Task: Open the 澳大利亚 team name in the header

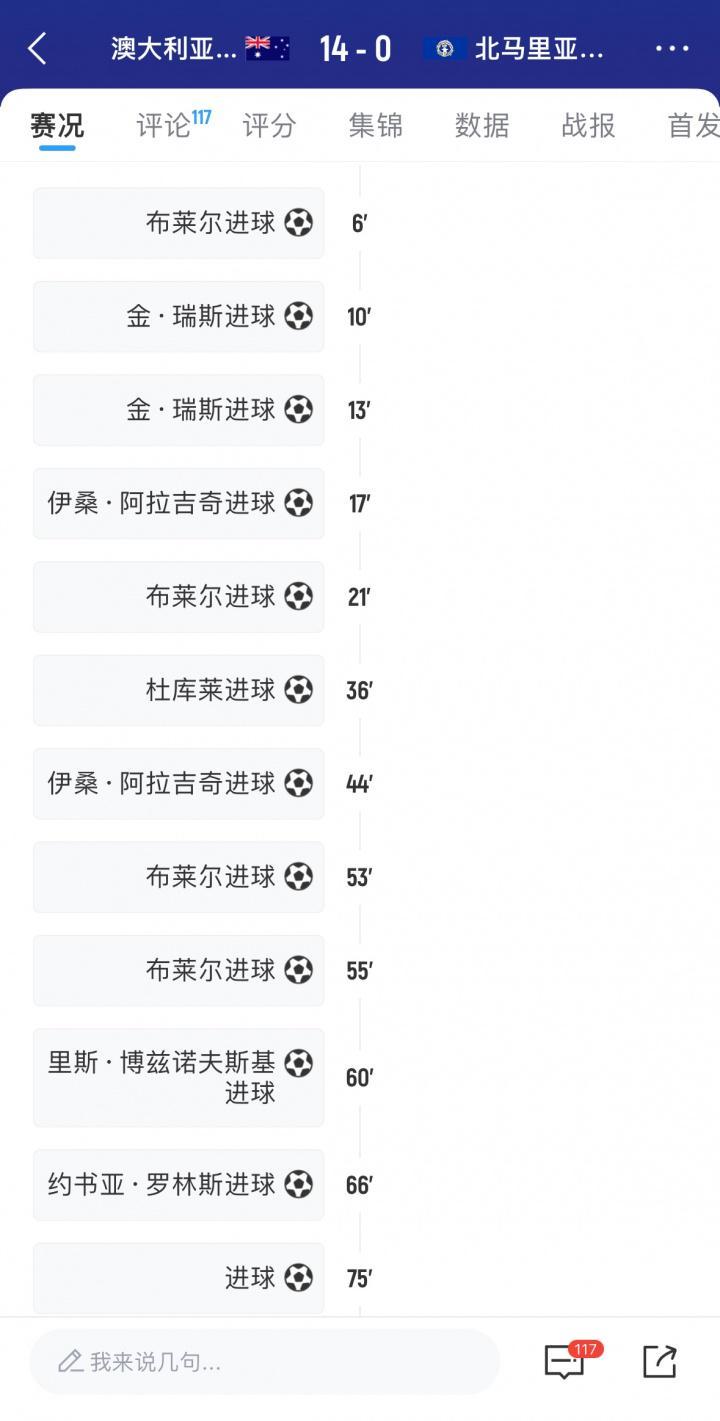Action: [x=174, y=48]
